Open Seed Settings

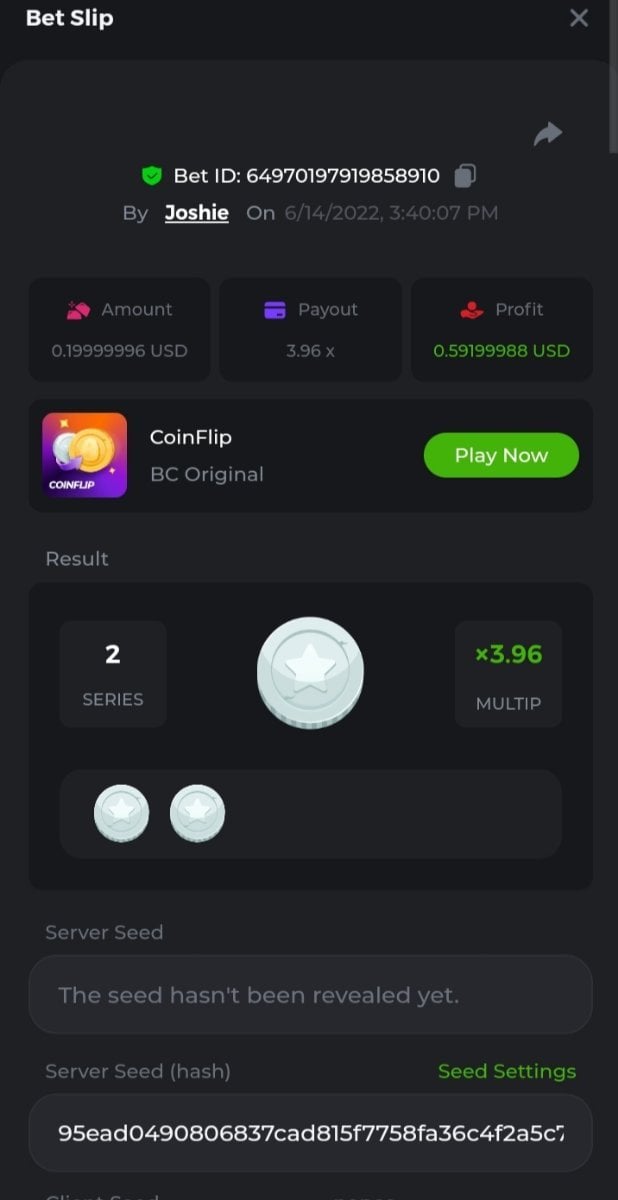(506, 1071)
